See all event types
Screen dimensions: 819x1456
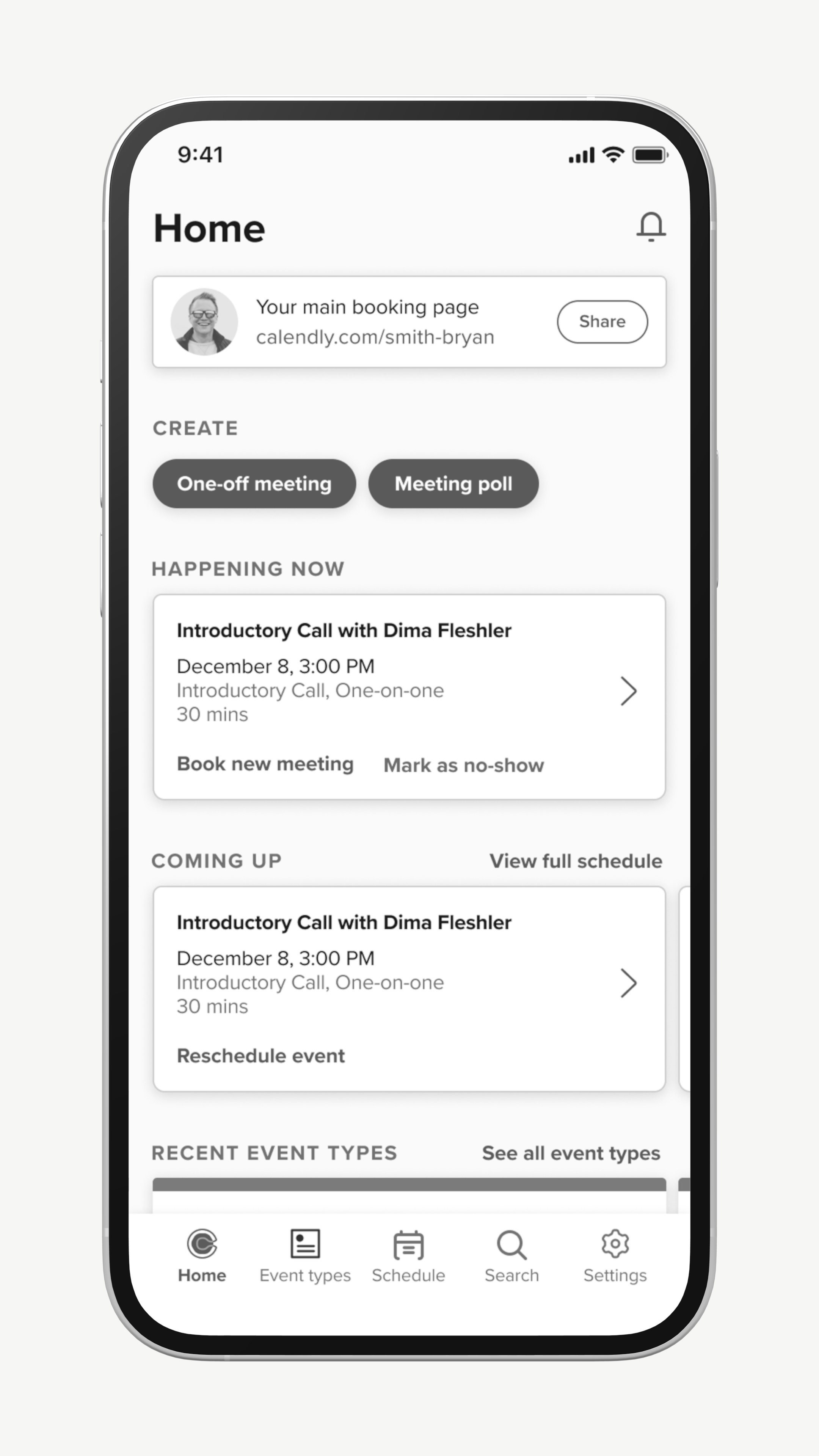(571, 1153)
